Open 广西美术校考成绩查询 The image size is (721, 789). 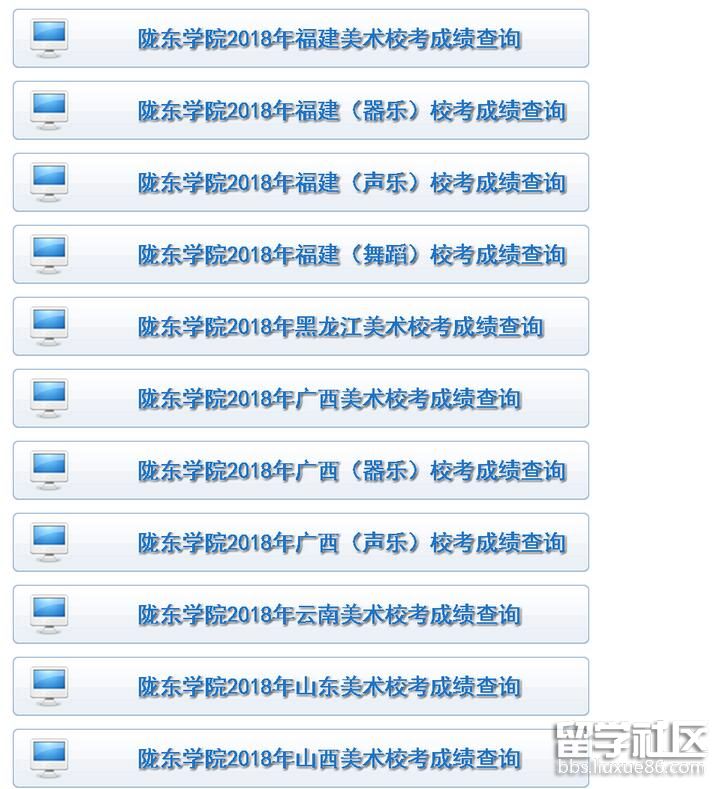point(329,399)
